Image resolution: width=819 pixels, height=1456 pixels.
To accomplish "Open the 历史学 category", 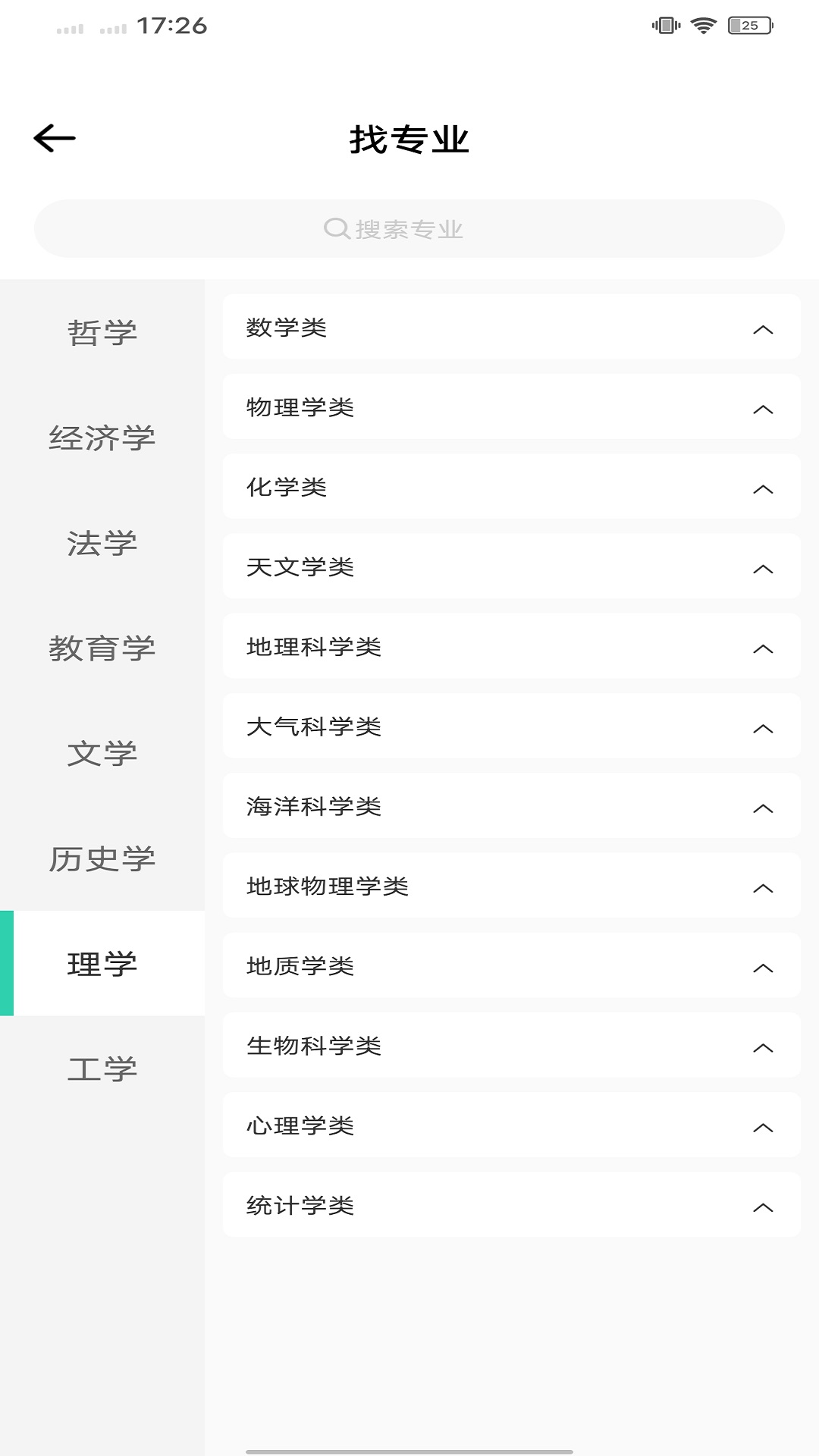I will (x=102, y=859).
